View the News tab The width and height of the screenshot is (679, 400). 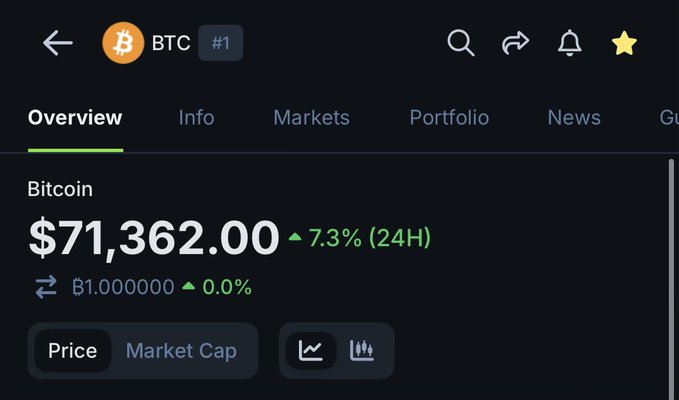[574, 117]
